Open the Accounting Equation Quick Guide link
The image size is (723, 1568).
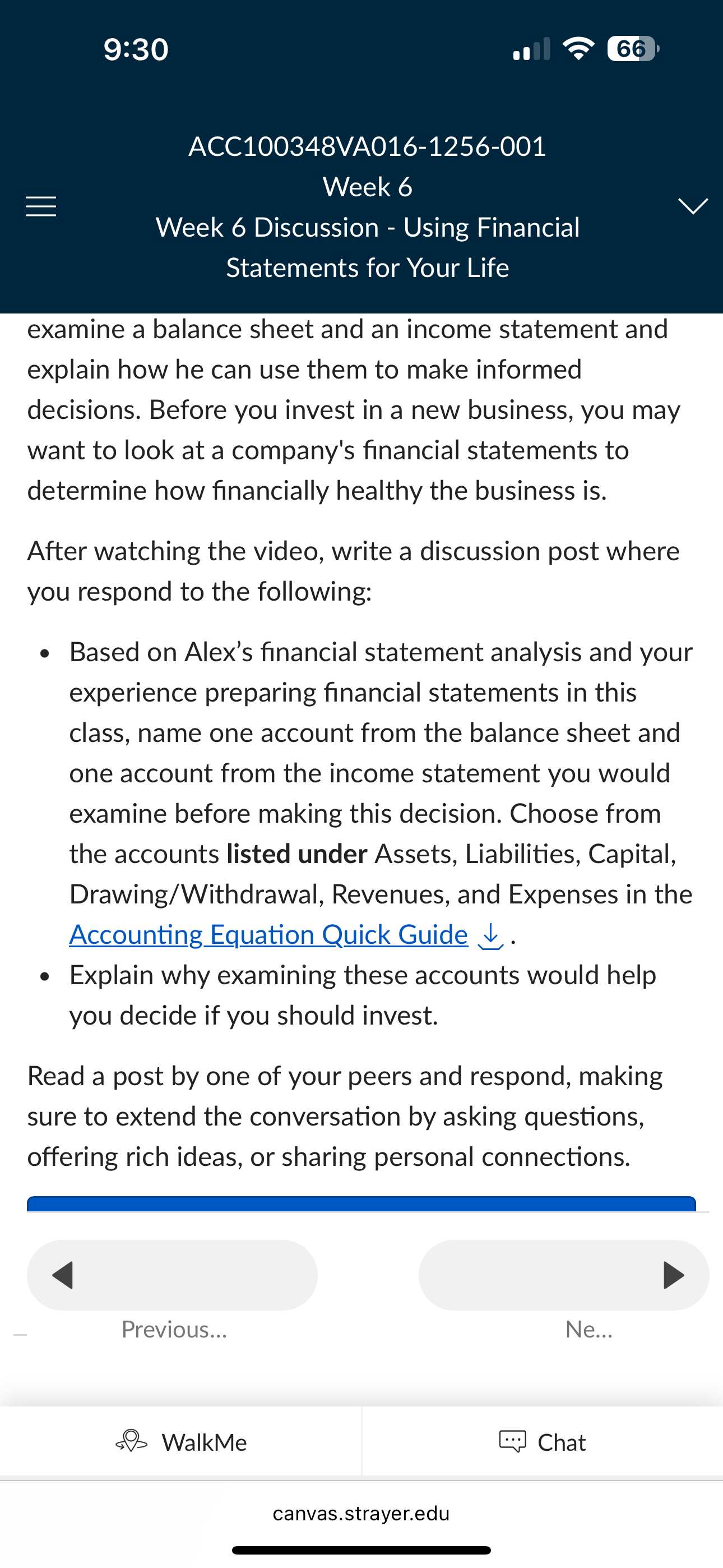point(268,934)
